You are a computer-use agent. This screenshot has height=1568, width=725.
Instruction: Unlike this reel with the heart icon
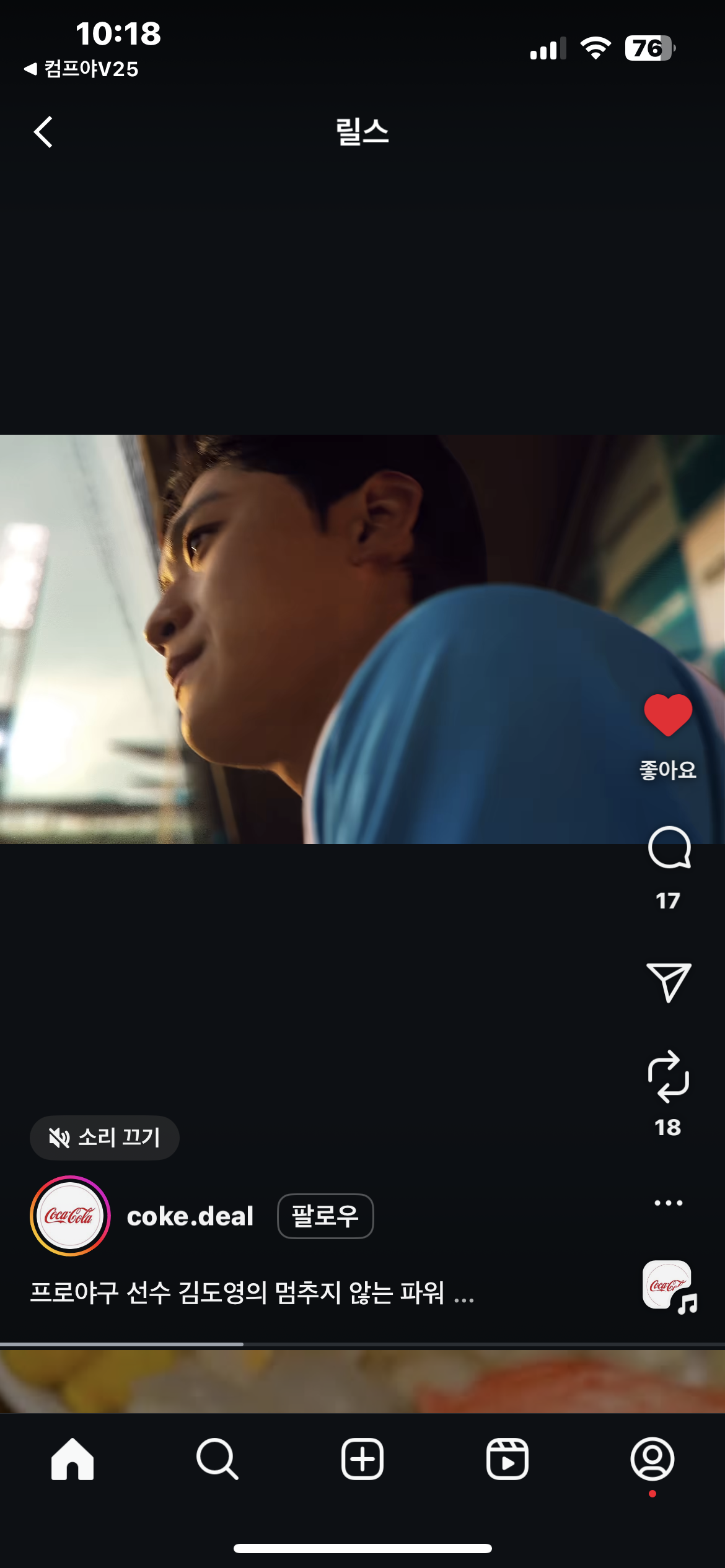click(668, 715)
